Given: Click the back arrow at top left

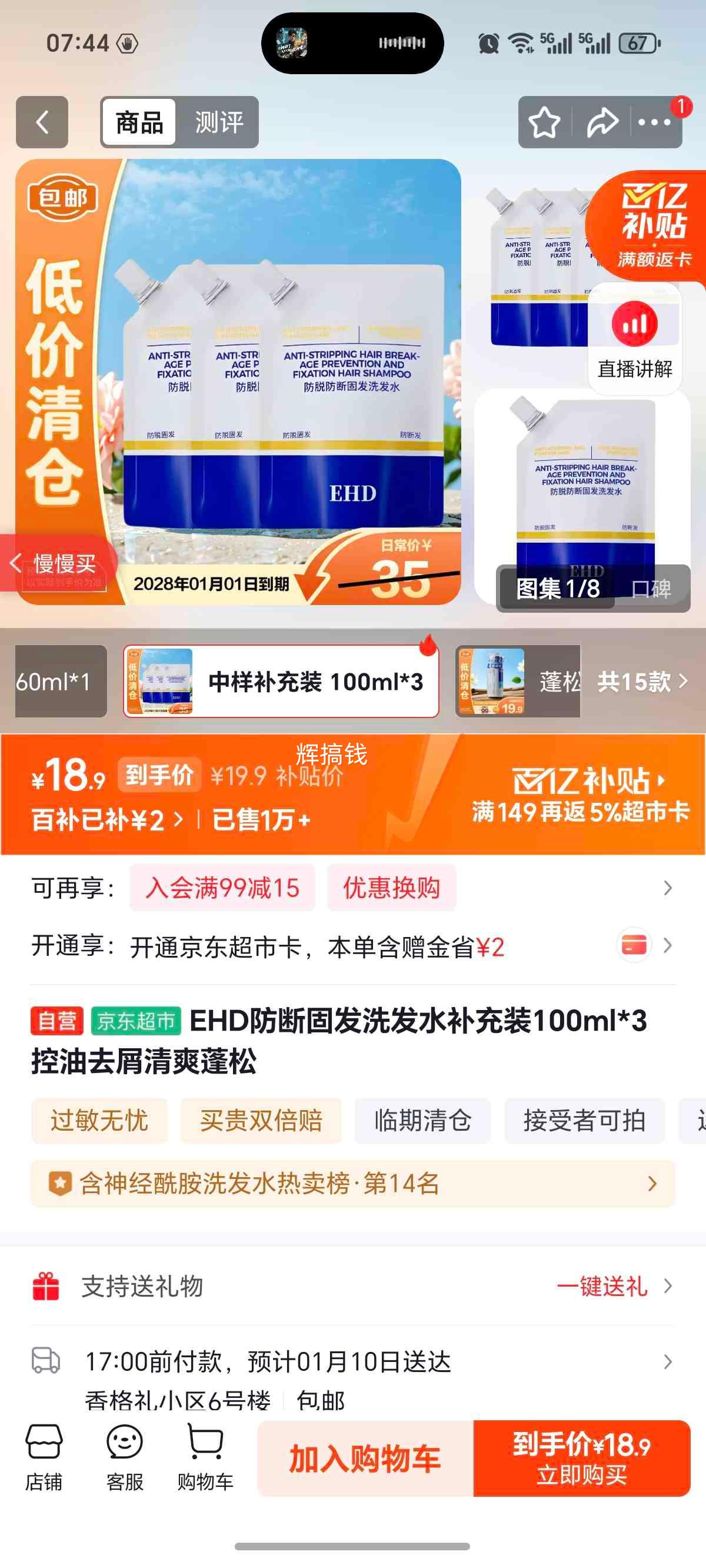Looking at the screenshot, I should point(41,122).
